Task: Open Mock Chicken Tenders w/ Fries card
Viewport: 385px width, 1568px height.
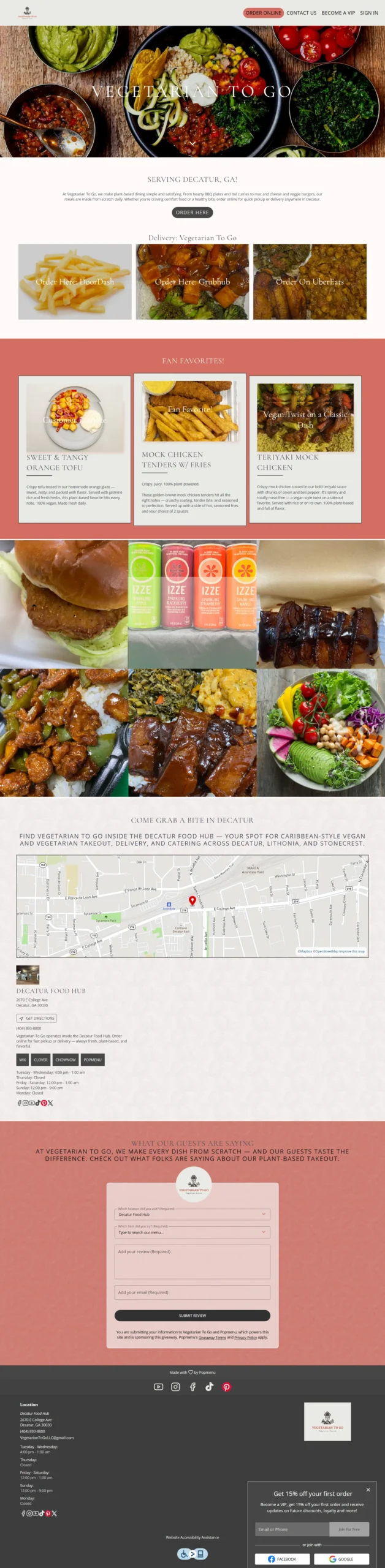Action: 189,448
